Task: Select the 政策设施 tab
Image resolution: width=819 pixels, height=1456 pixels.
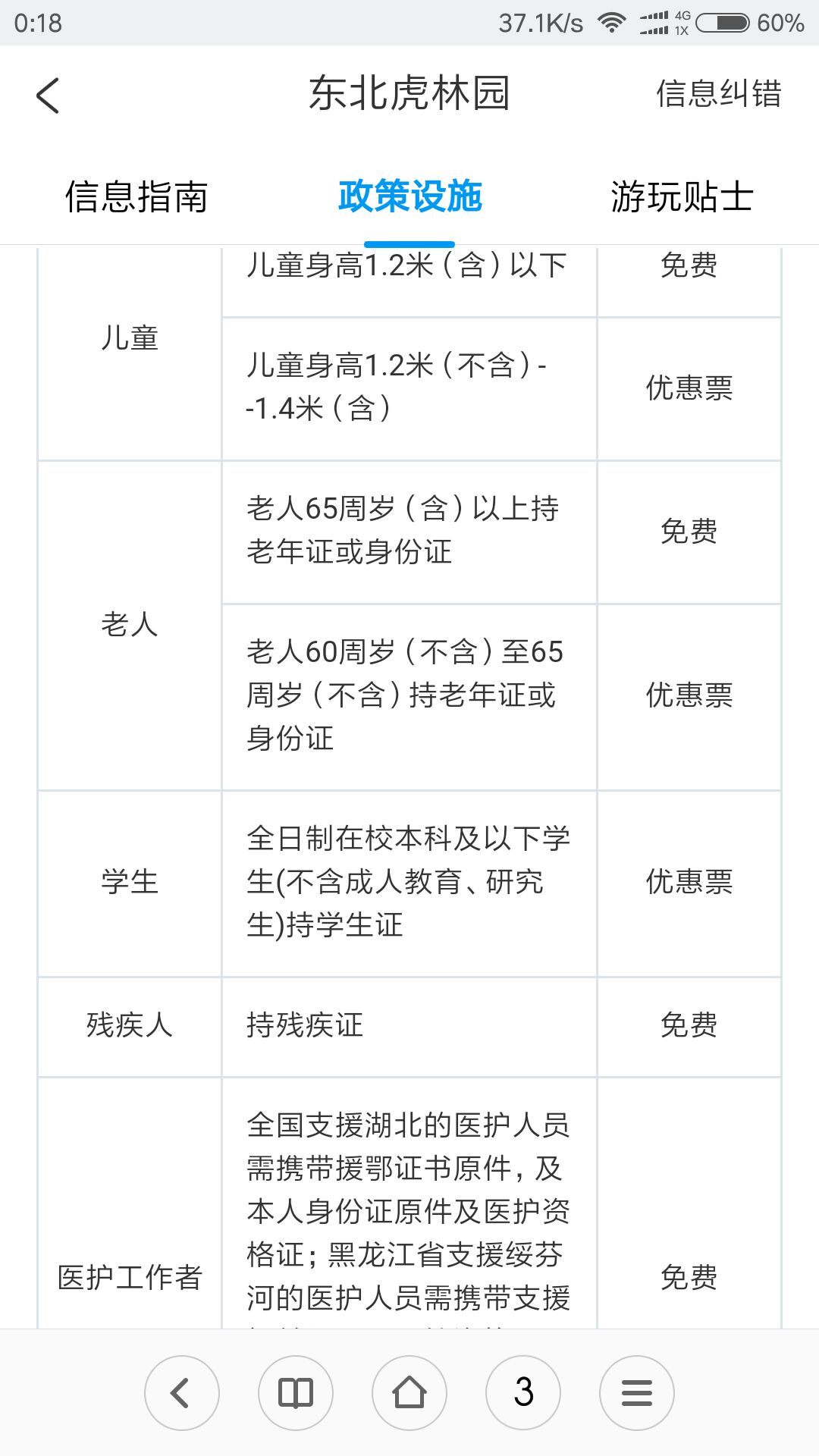Action: coord(409,196)
